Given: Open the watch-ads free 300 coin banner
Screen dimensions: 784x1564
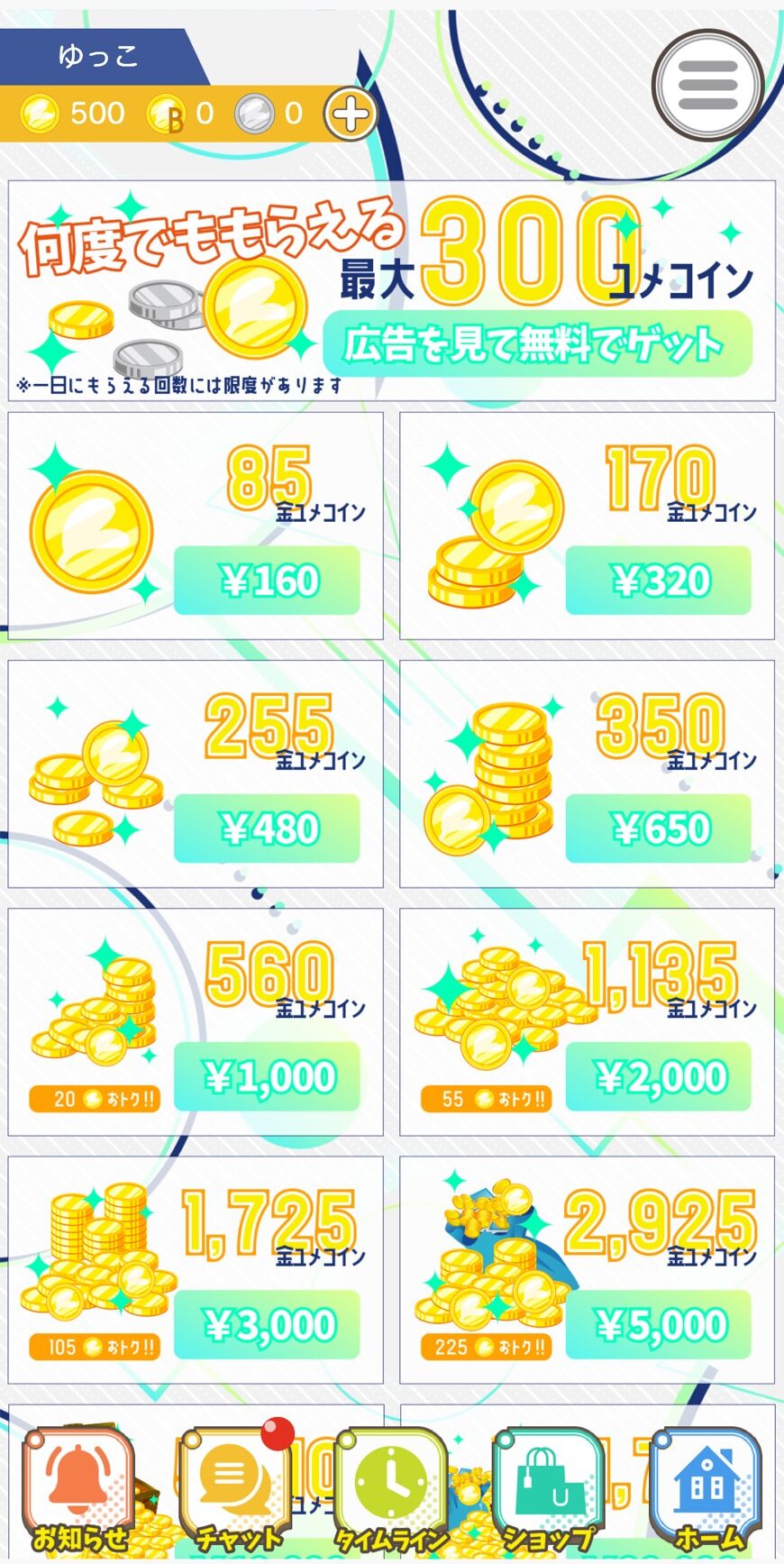Looking at the screenshot, I should click(x=391, y=290).
